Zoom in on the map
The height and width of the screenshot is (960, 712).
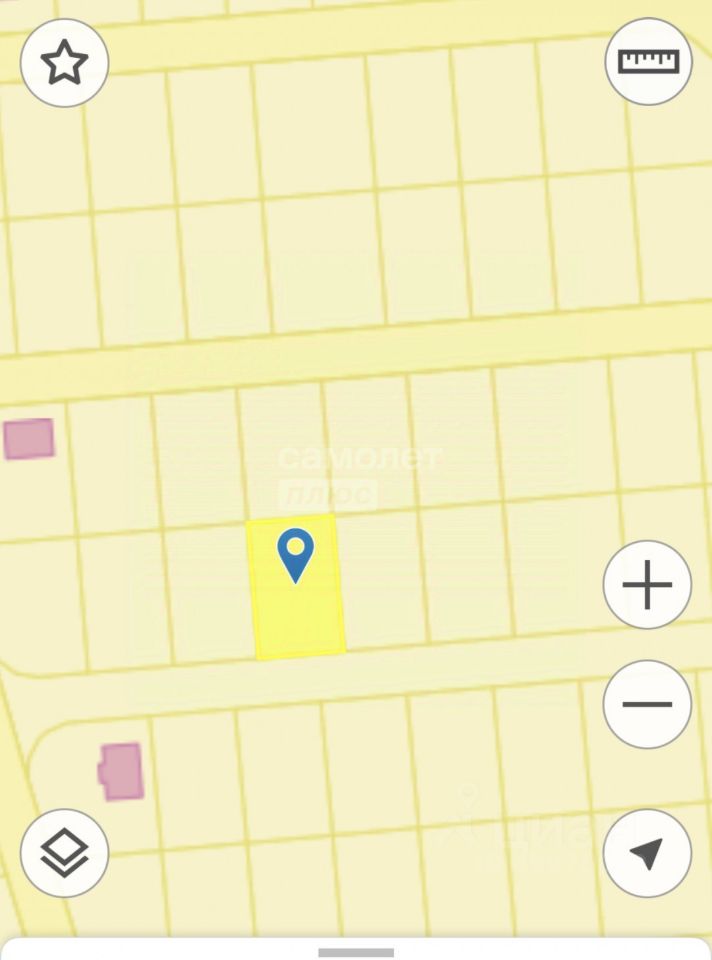(647, 585)
